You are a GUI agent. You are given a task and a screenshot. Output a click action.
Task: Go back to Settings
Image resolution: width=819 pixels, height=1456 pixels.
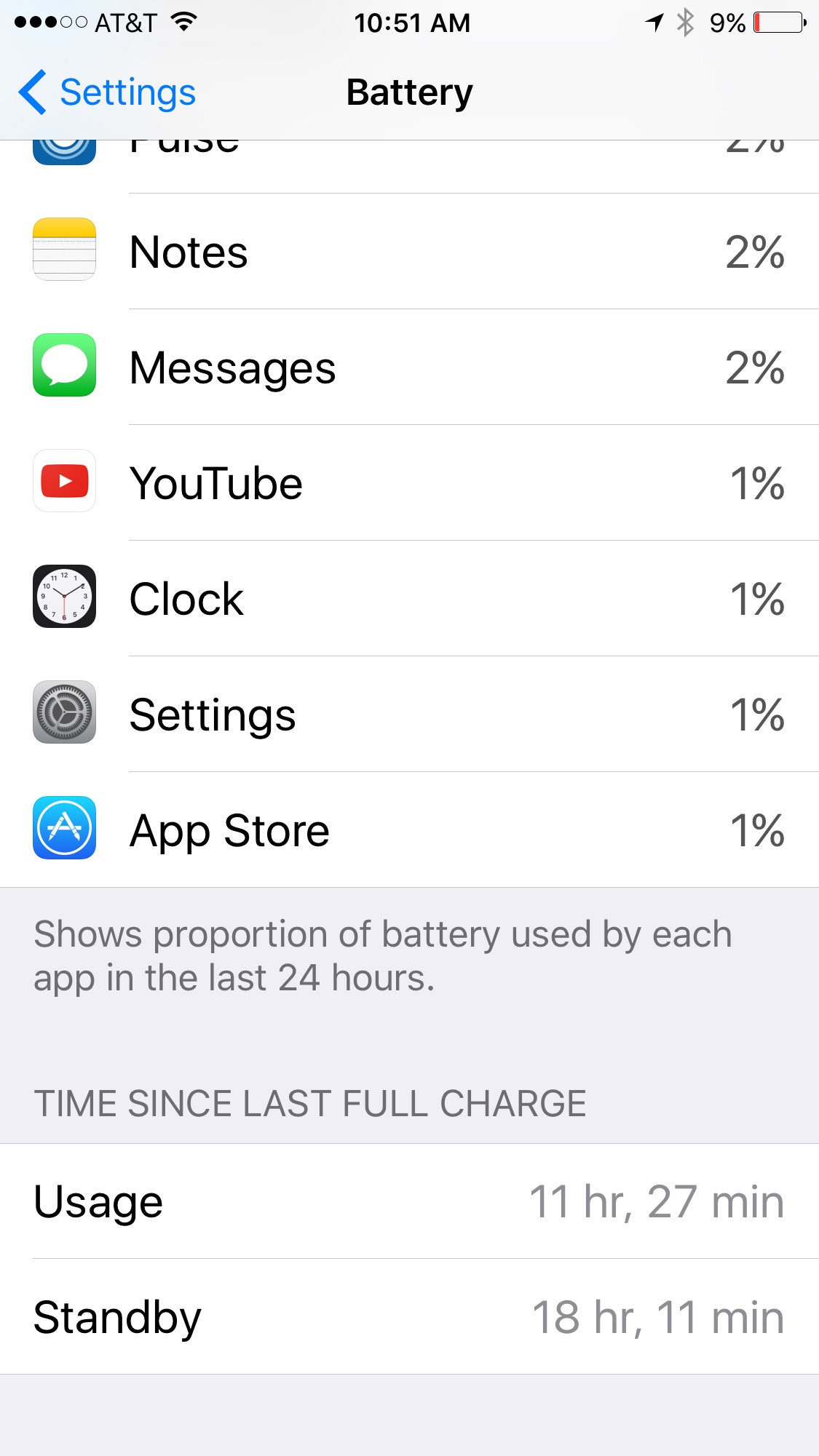point(107,92)
